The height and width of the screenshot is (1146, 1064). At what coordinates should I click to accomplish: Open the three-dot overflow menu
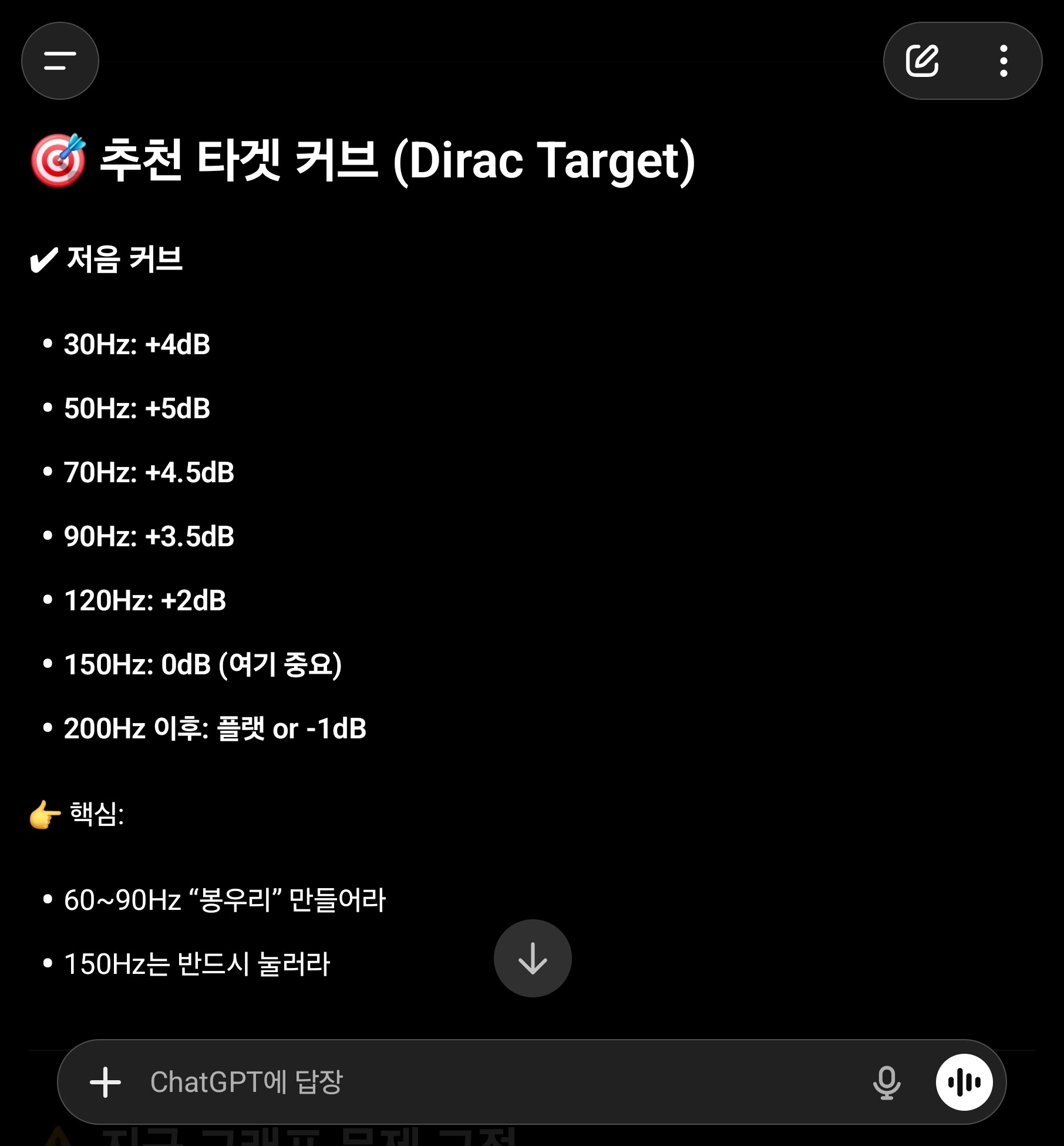click(1004, 61)
